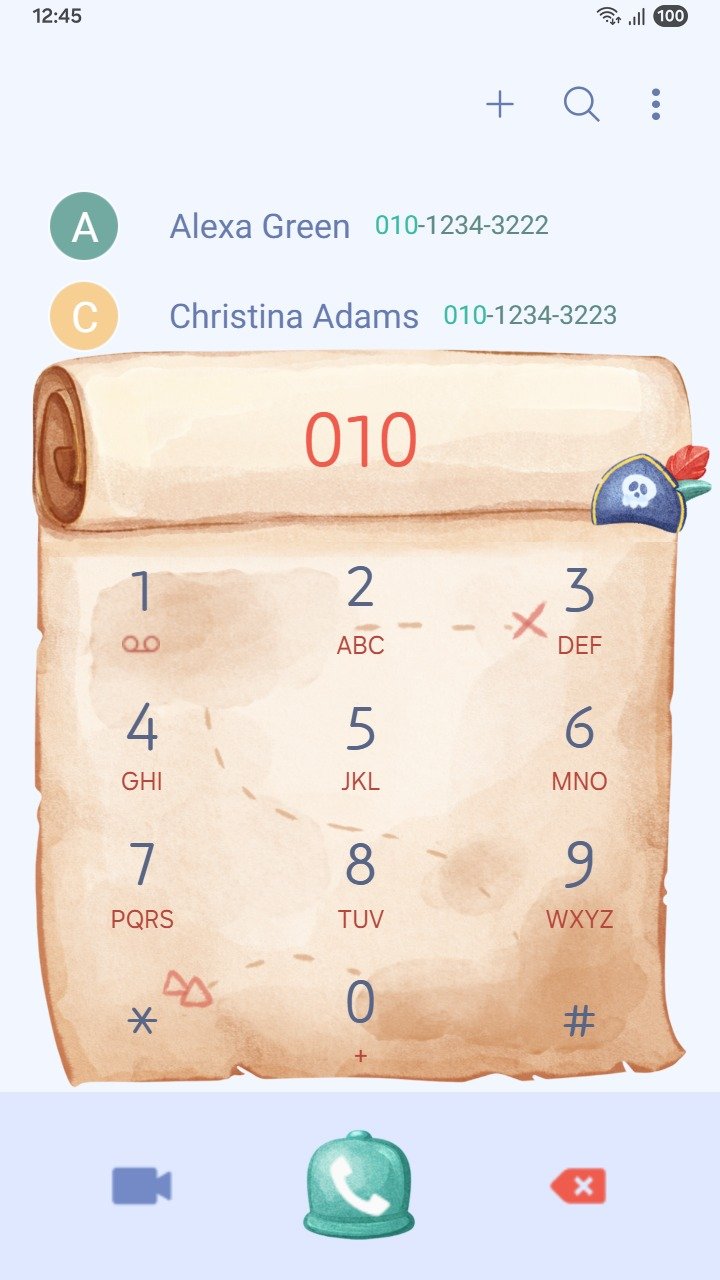Enter digit 9 WXYZ
The image size is (720, 1280).
pos(579,884)
